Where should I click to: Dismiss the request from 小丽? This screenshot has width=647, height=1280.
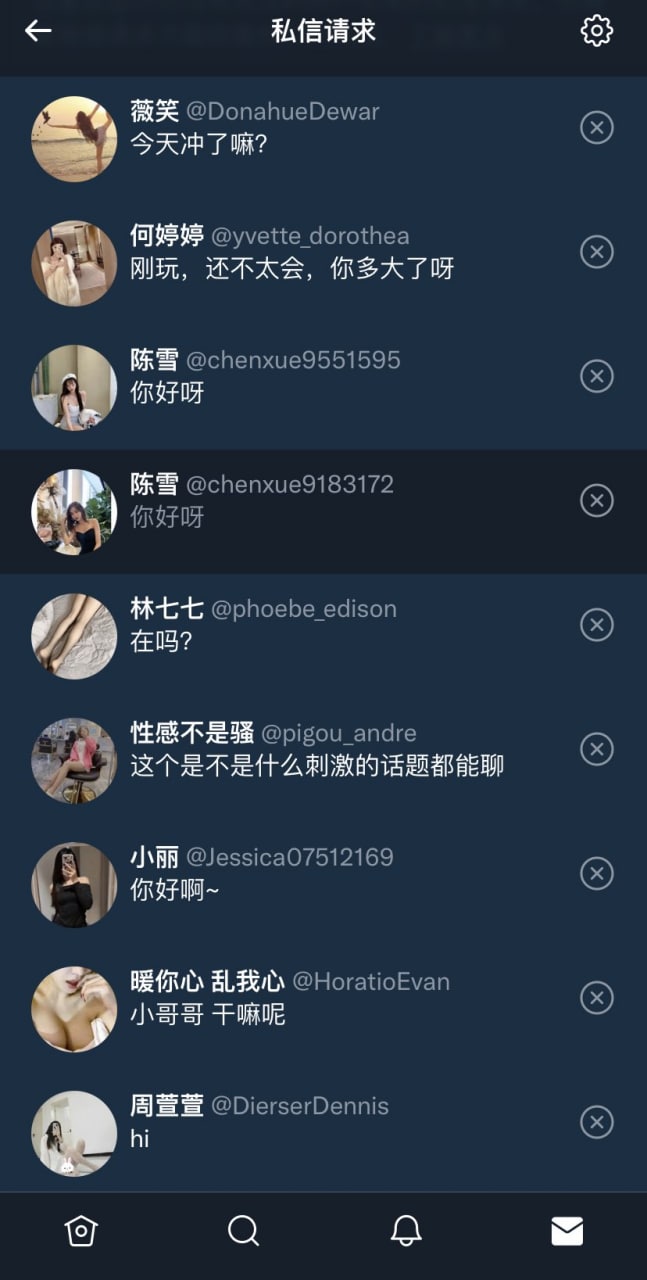click(597, 873)
